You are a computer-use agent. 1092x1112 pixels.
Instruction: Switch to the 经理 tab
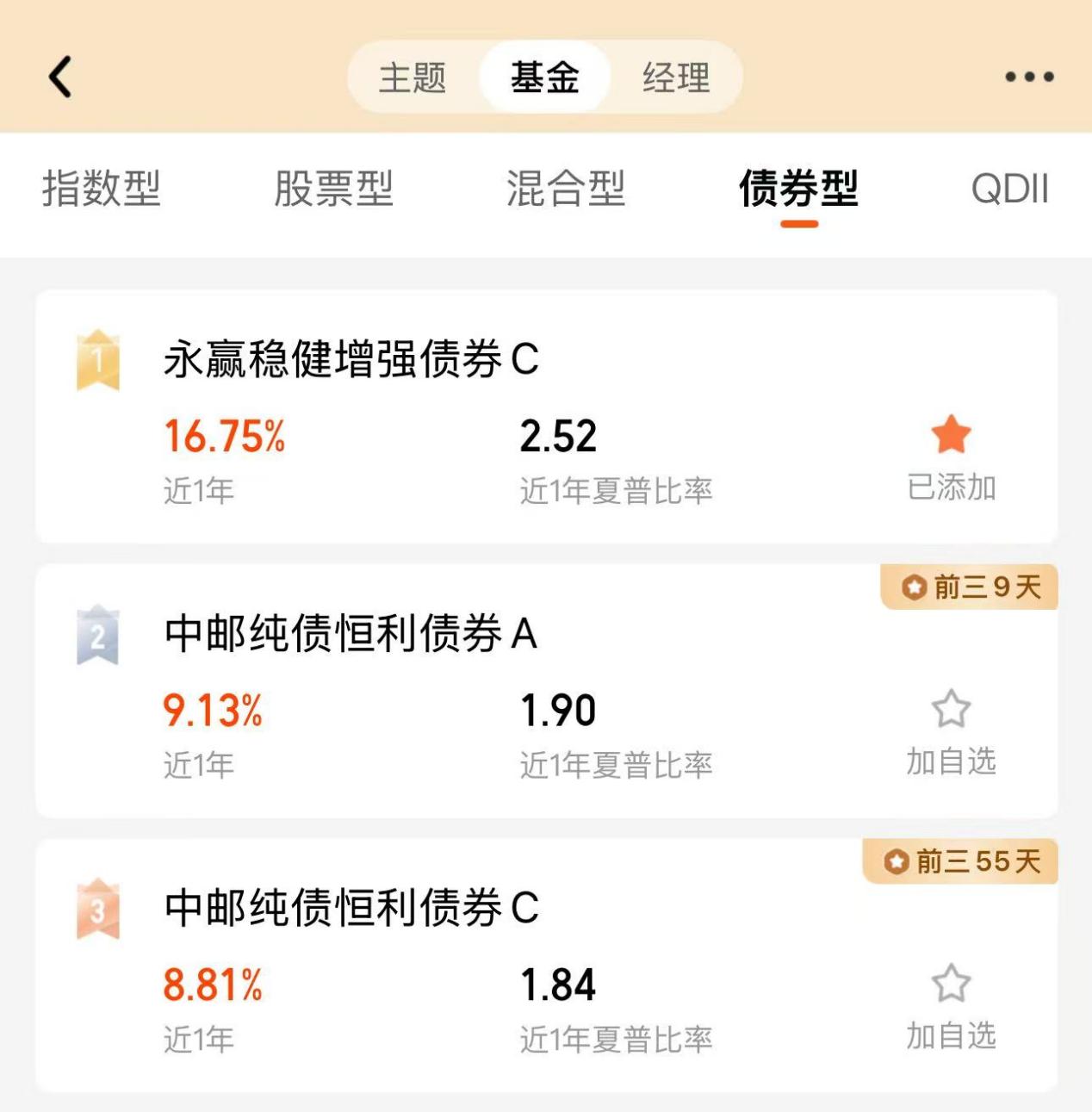point(673,76)
